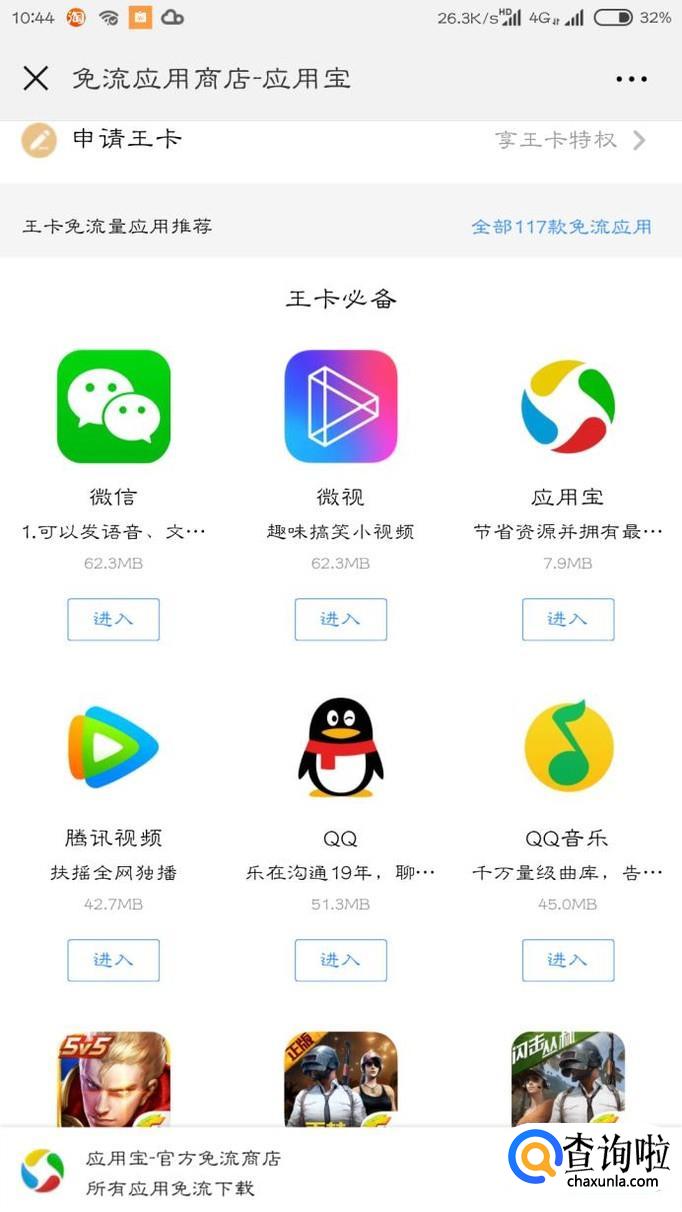
Task: Tap 进入 button under 应用宝
Action: [x=567, y=619]
